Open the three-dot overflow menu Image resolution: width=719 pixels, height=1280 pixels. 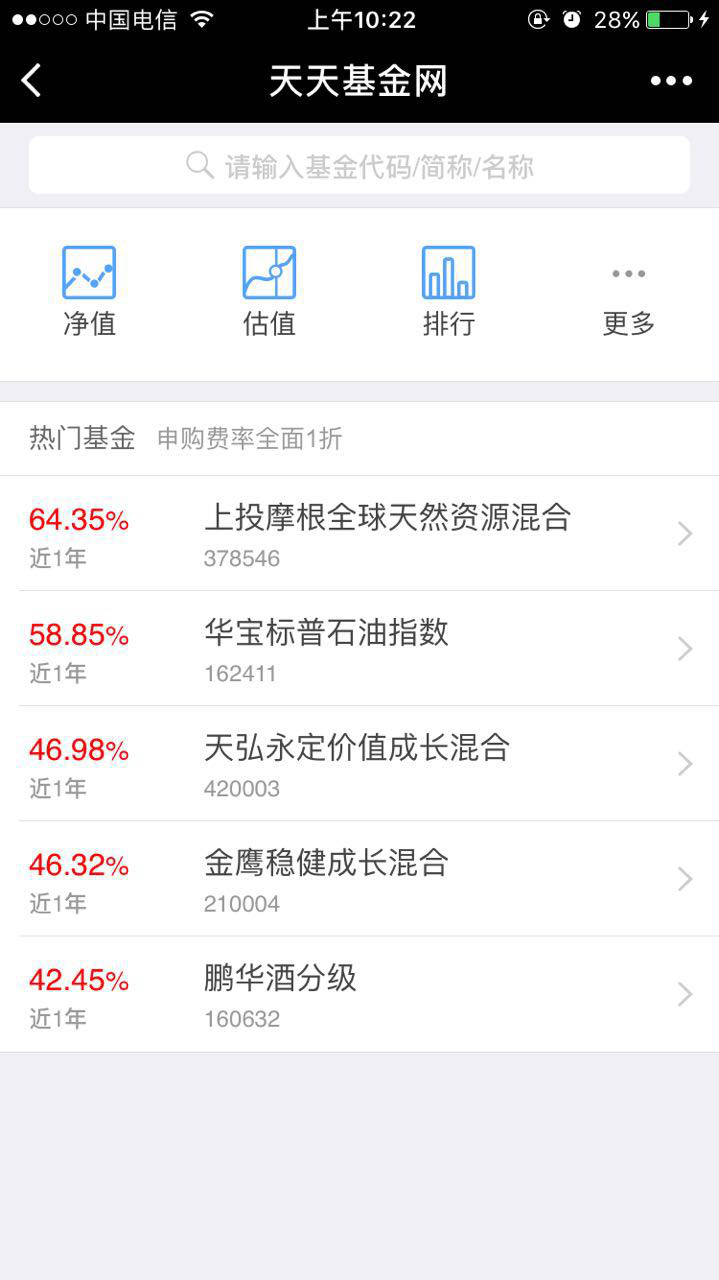(671, 81)
